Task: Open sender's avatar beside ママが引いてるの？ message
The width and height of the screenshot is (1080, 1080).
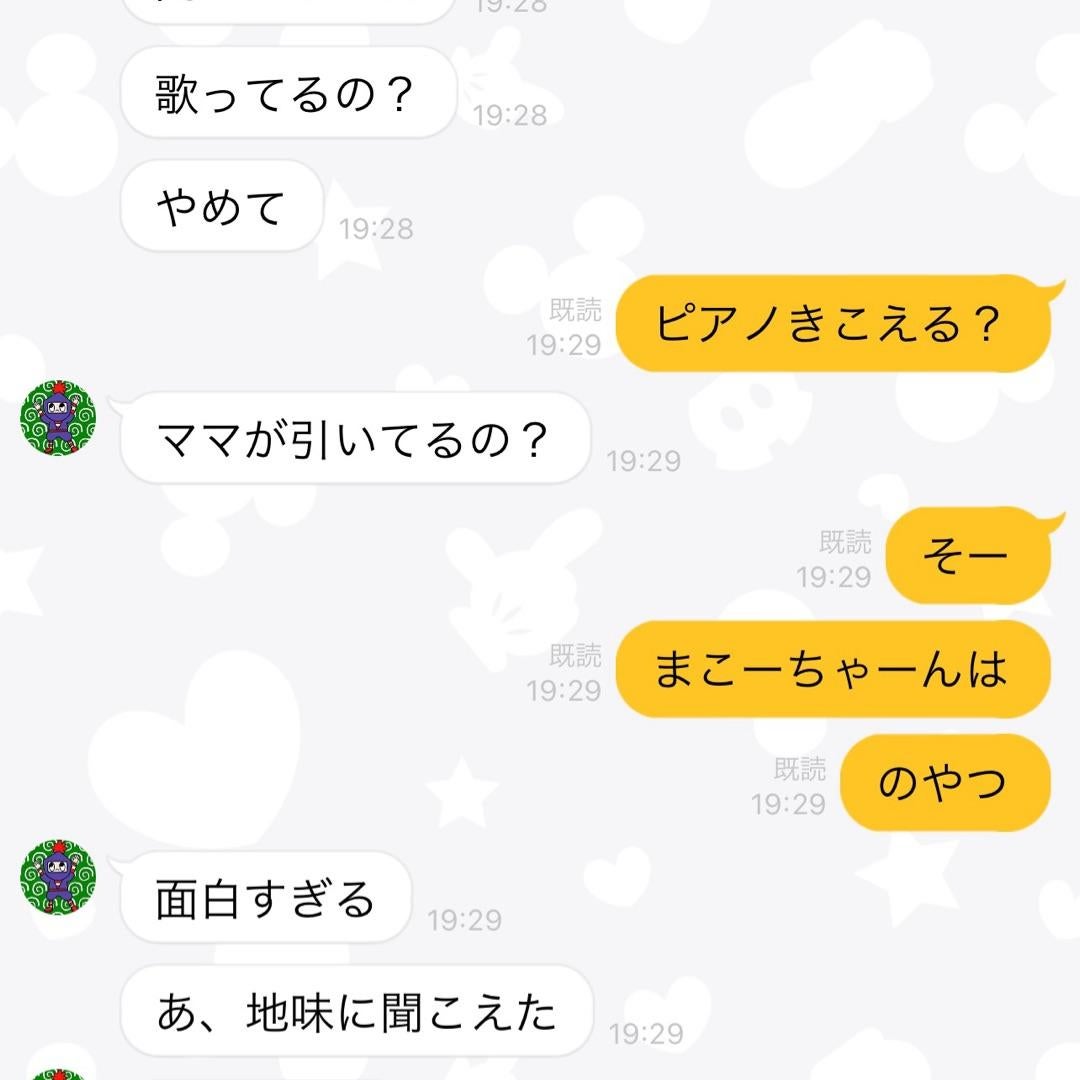Action: [x=58, y=418]
